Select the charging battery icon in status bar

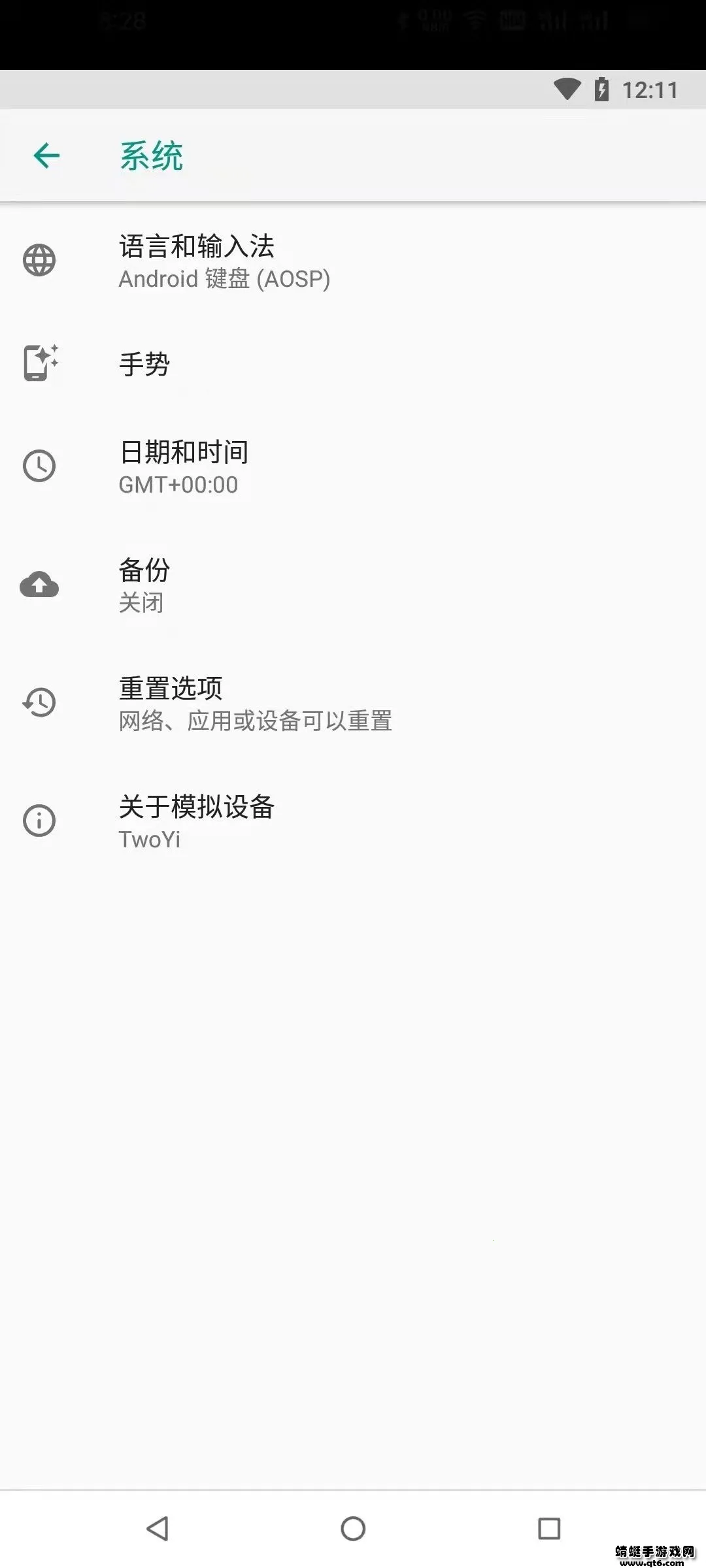pos(603,90)
